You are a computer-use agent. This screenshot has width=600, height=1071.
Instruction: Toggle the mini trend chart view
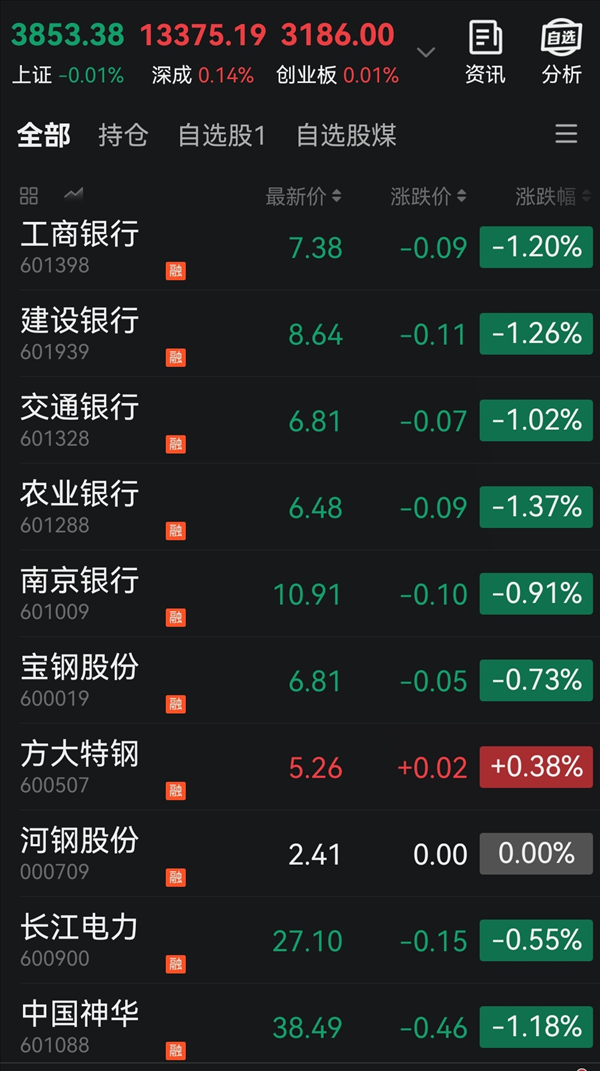[x=73, y=194]
